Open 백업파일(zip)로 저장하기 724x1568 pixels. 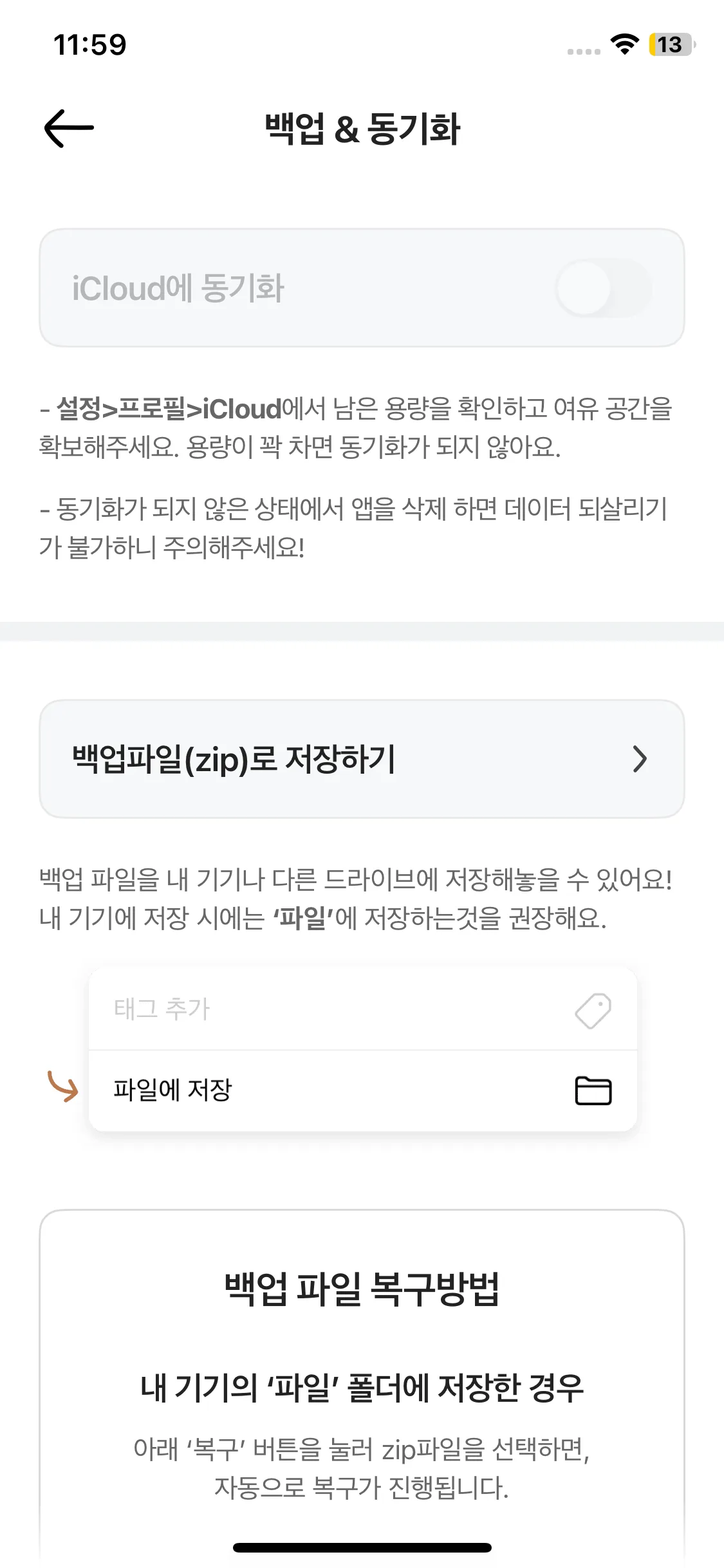point(362,759)
